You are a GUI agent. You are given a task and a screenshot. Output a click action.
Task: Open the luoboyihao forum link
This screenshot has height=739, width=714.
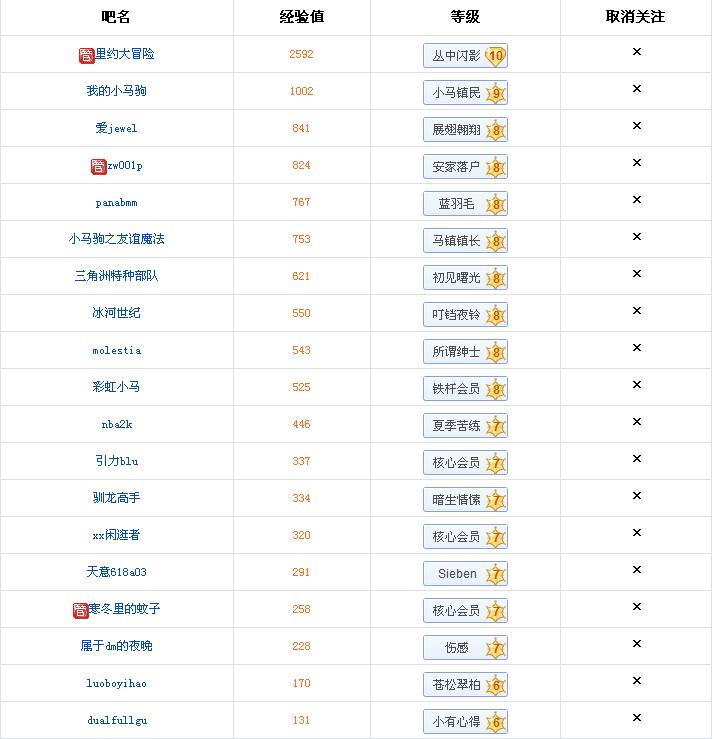[x=116, y=683]
